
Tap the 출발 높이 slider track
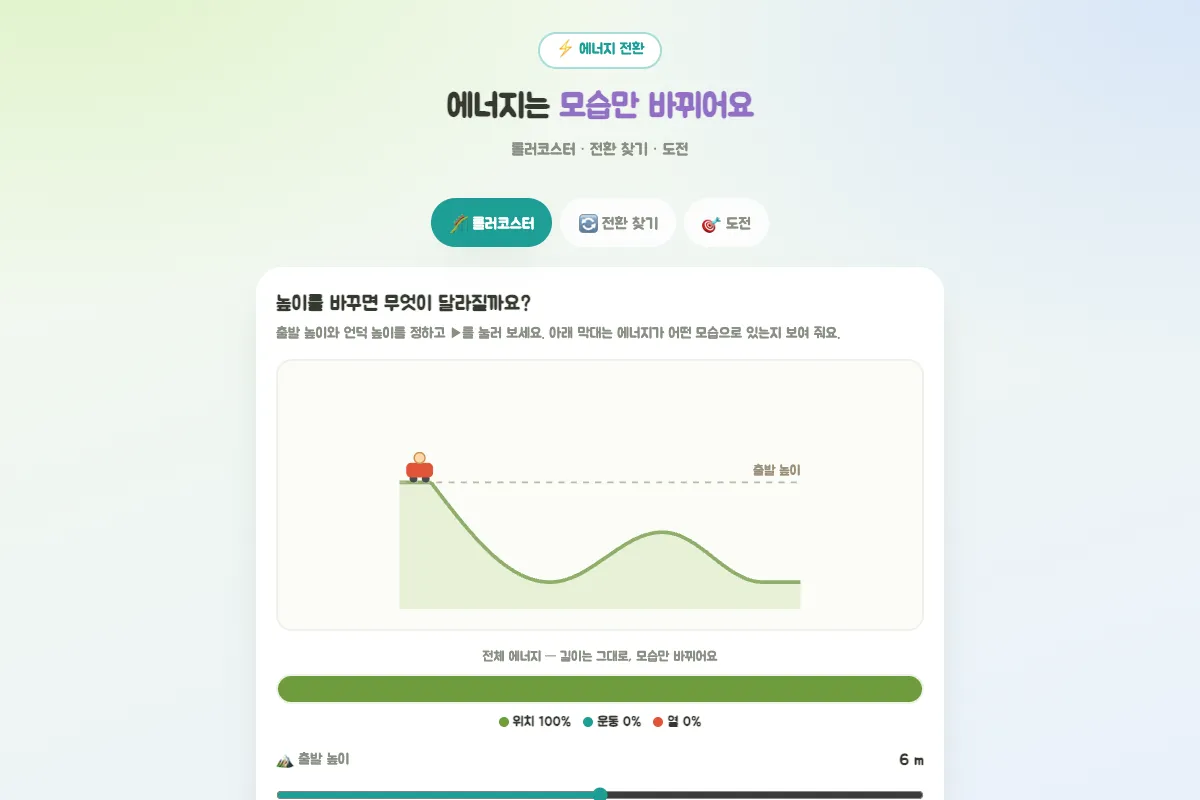pyautogui.click(x=600, y=794)
